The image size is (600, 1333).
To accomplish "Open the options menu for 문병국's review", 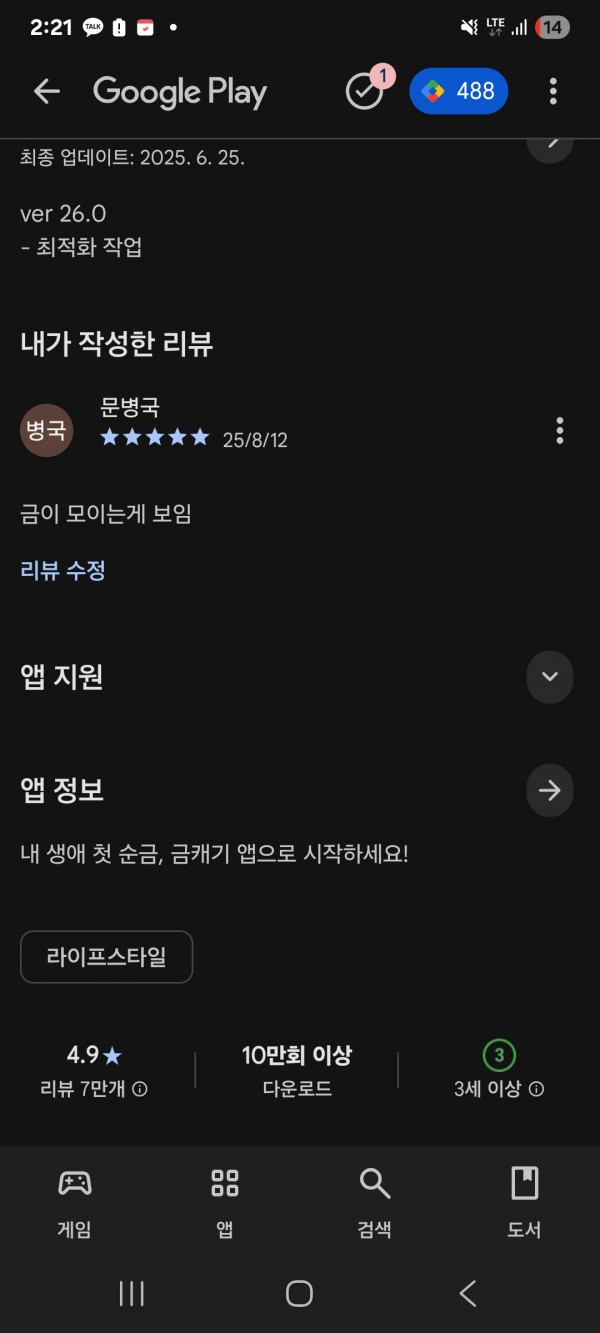I will [559, 431].
